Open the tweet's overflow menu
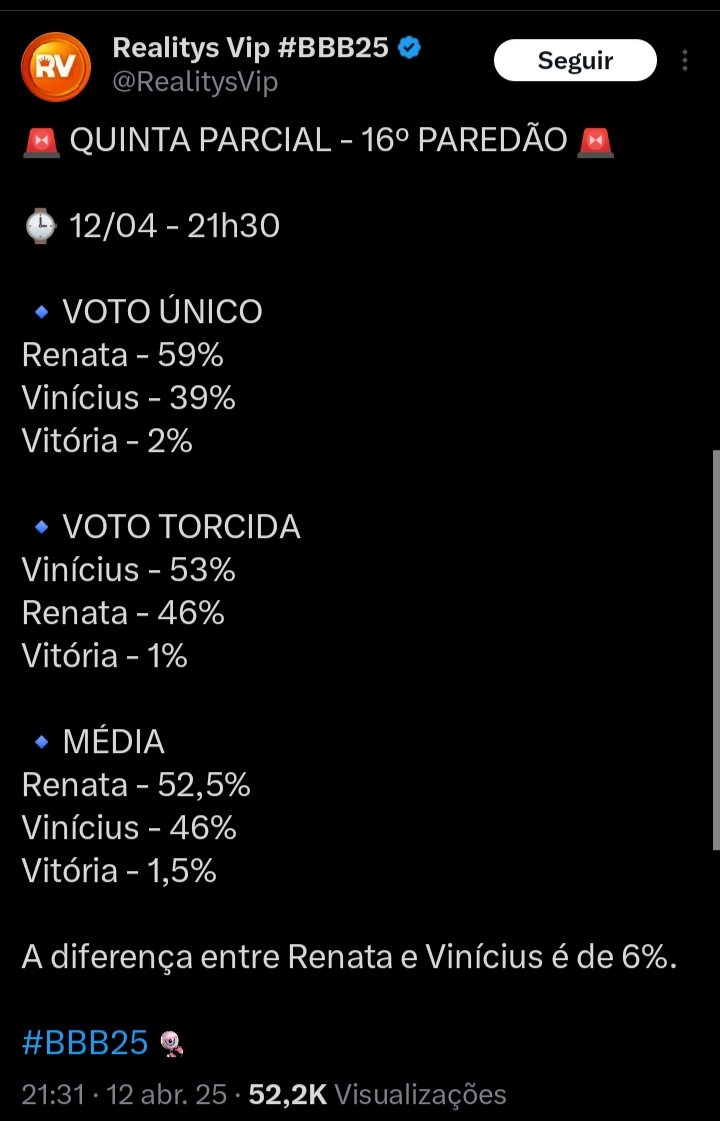Image resolution: width=720 pixels, height=1121 pixels. [685, 61]
